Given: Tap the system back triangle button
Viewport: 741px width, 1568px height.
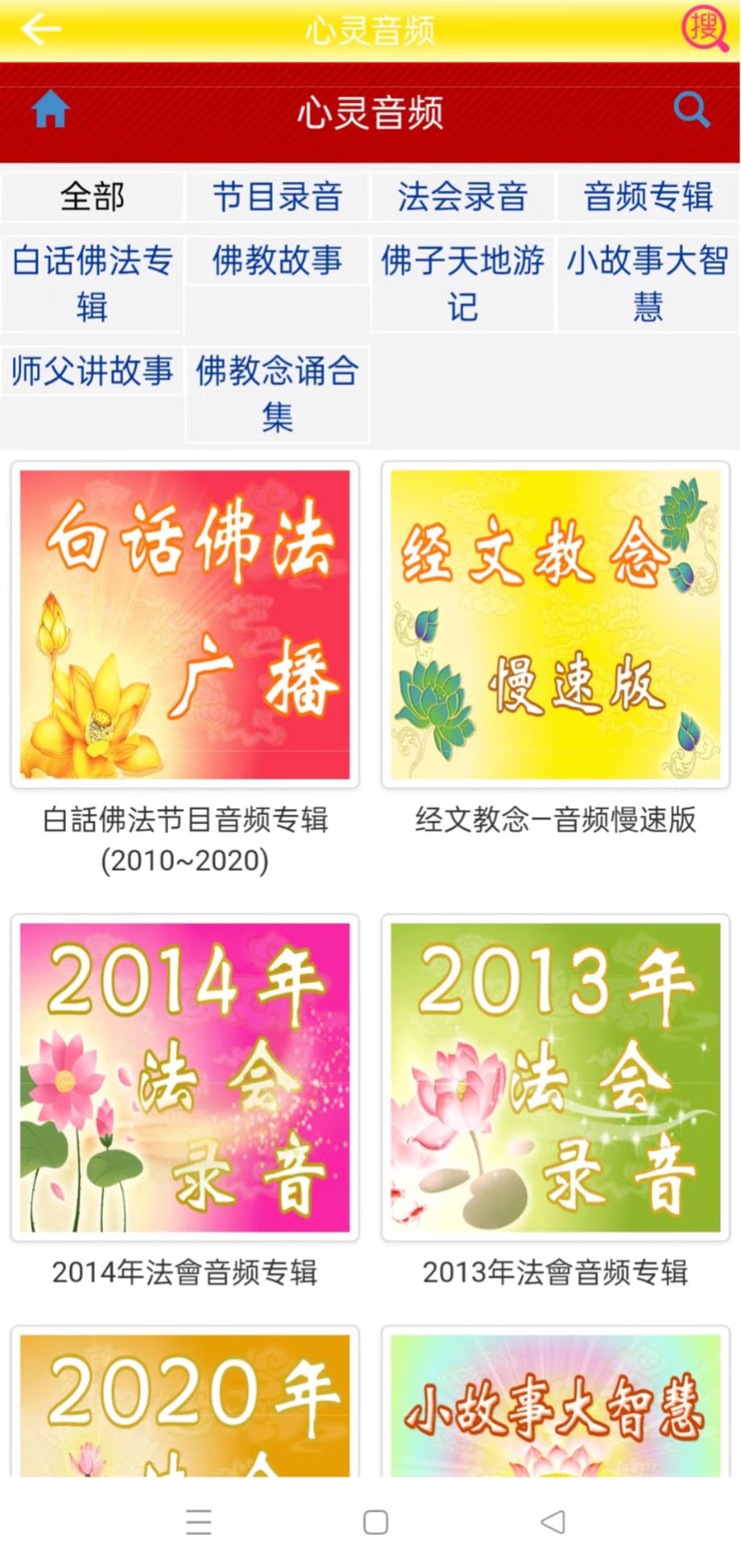Looking at the screenshot, I should 553,1522.
